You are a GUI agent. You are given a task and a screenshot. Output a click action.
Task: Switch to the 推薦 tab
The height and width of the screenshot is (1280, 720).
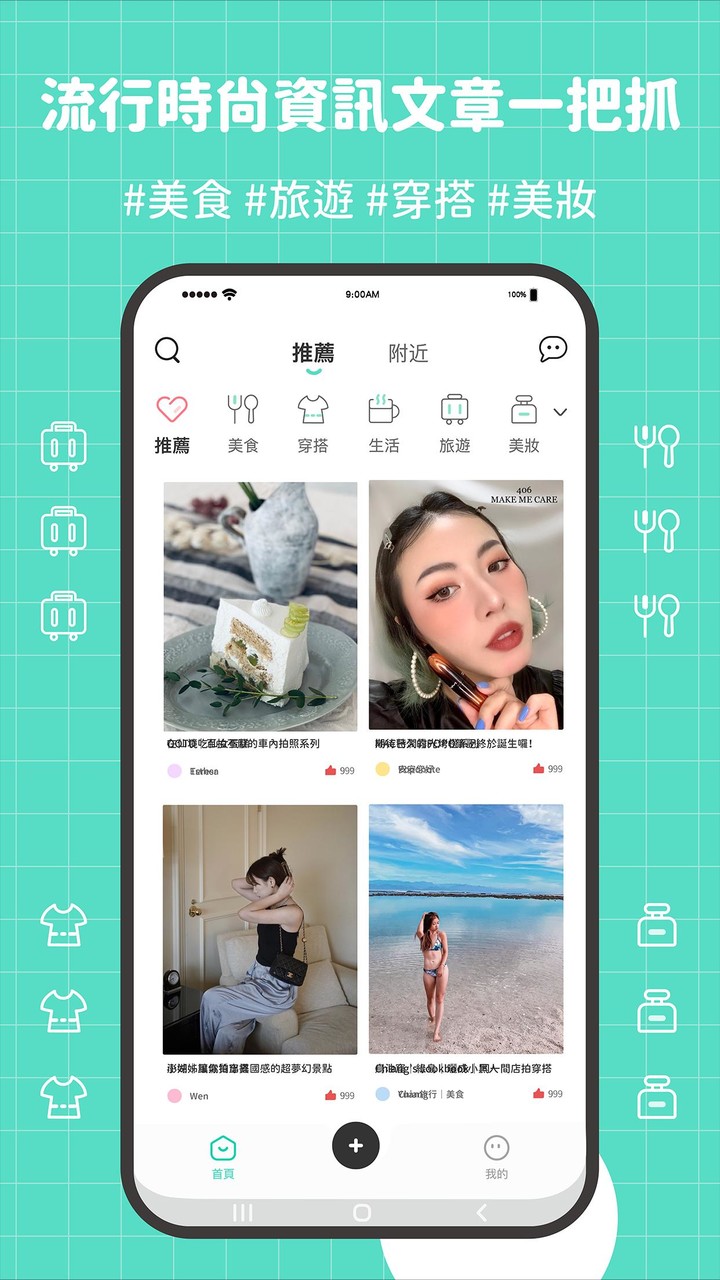coord(314,352)
